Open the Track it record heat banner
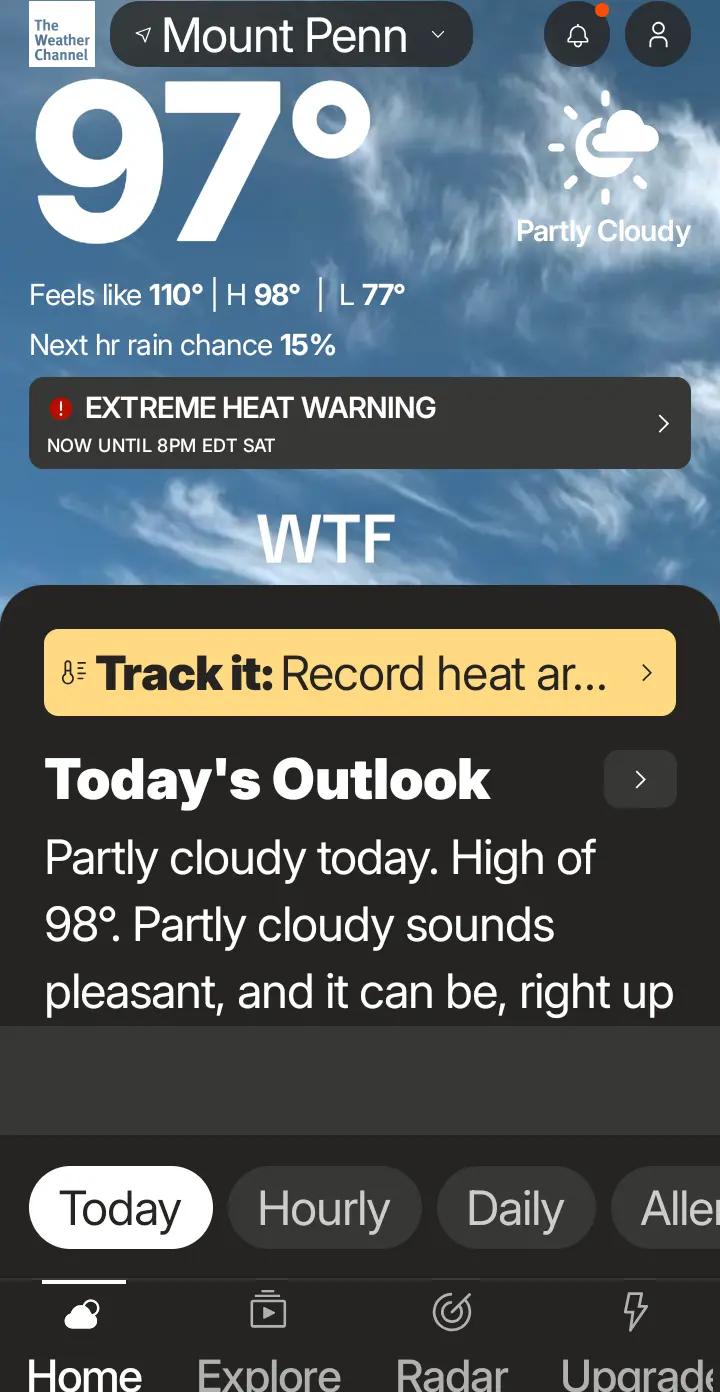Viewport: 720px width, 1392px height. pos(360,672)
